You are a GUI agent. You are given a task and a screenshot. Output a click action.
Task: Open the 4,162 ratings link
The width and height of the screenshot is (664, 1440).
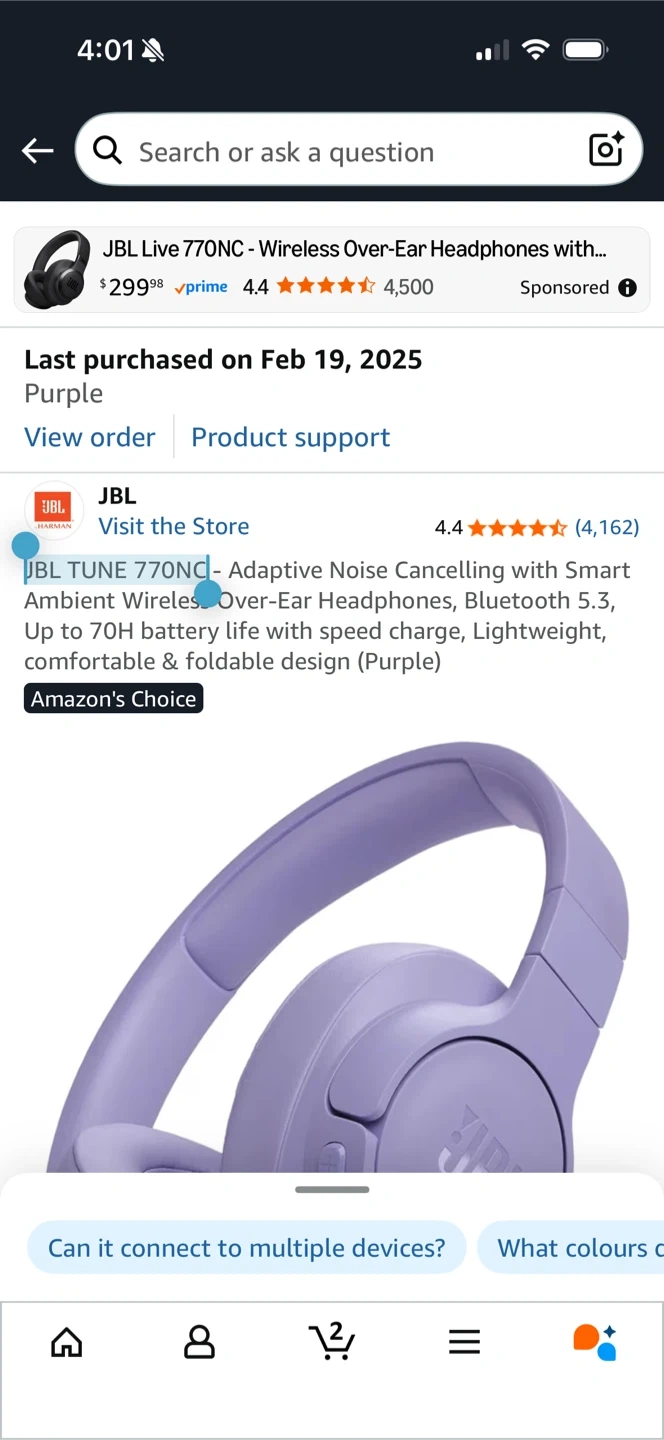(x=606, y=527)
